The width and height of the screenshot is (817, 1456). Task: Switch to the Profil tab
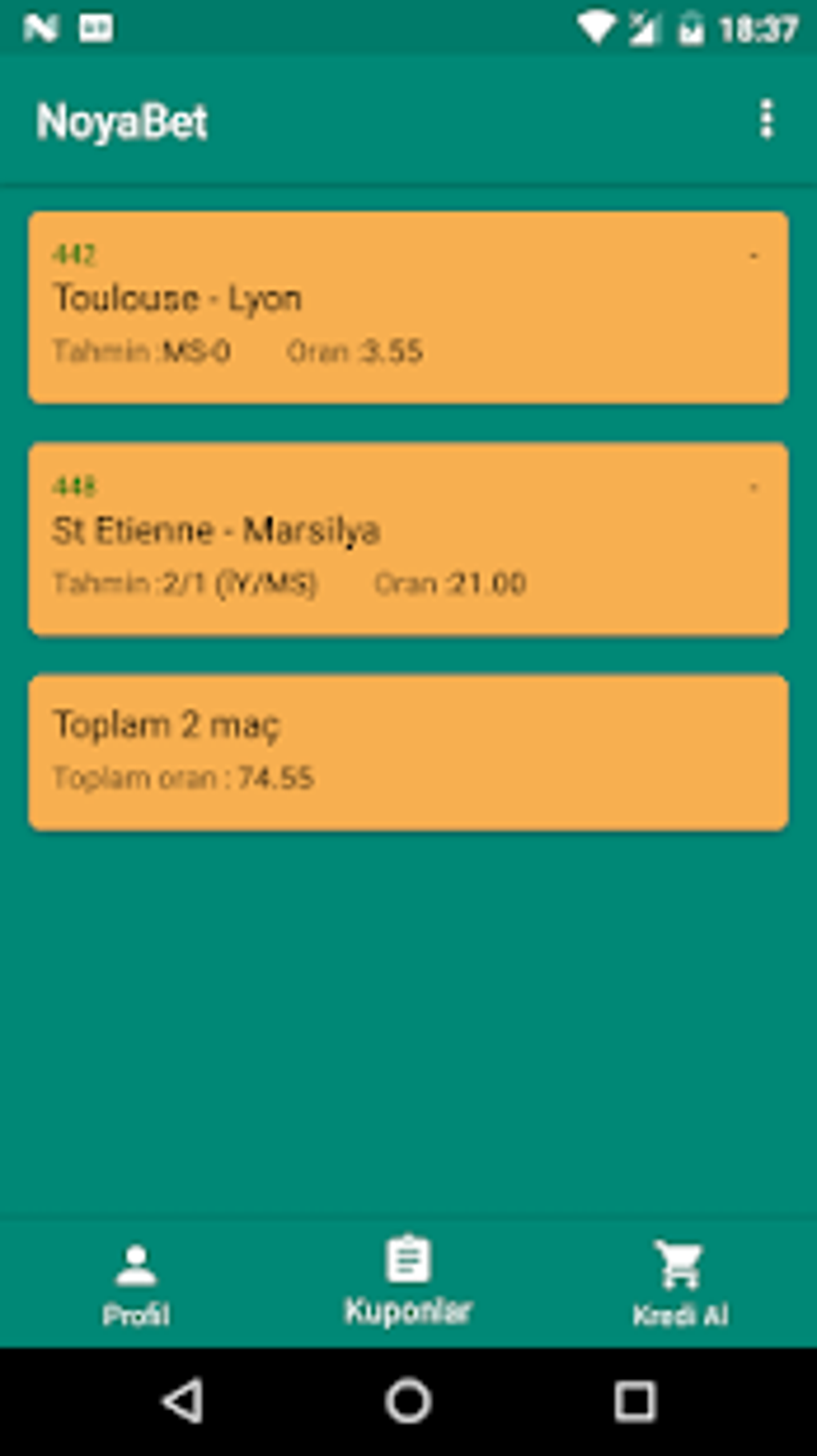pyautogui.click(x=136, y=1284)
